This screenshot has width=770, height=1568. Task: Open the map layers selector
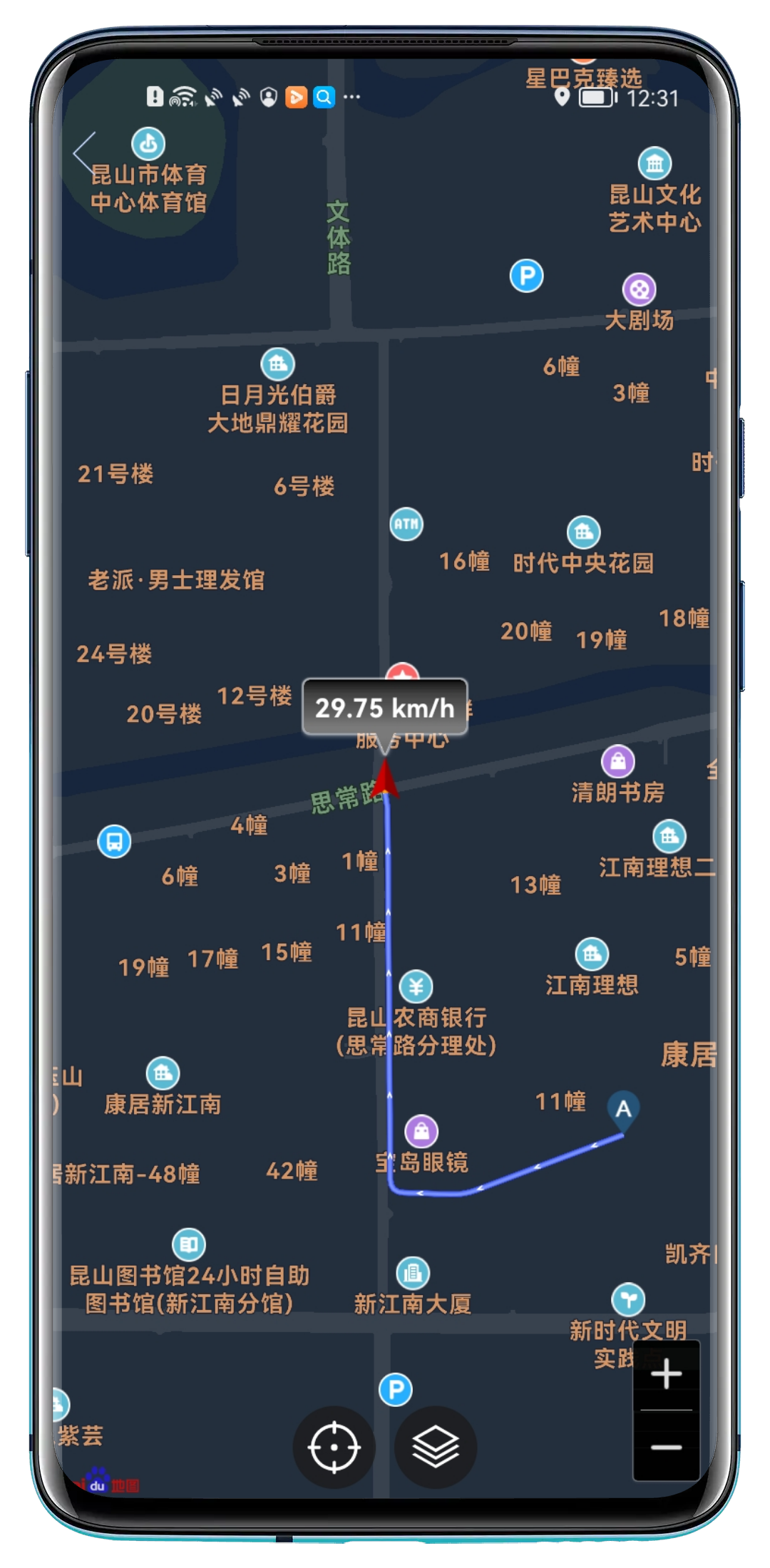click(436, 1448)
